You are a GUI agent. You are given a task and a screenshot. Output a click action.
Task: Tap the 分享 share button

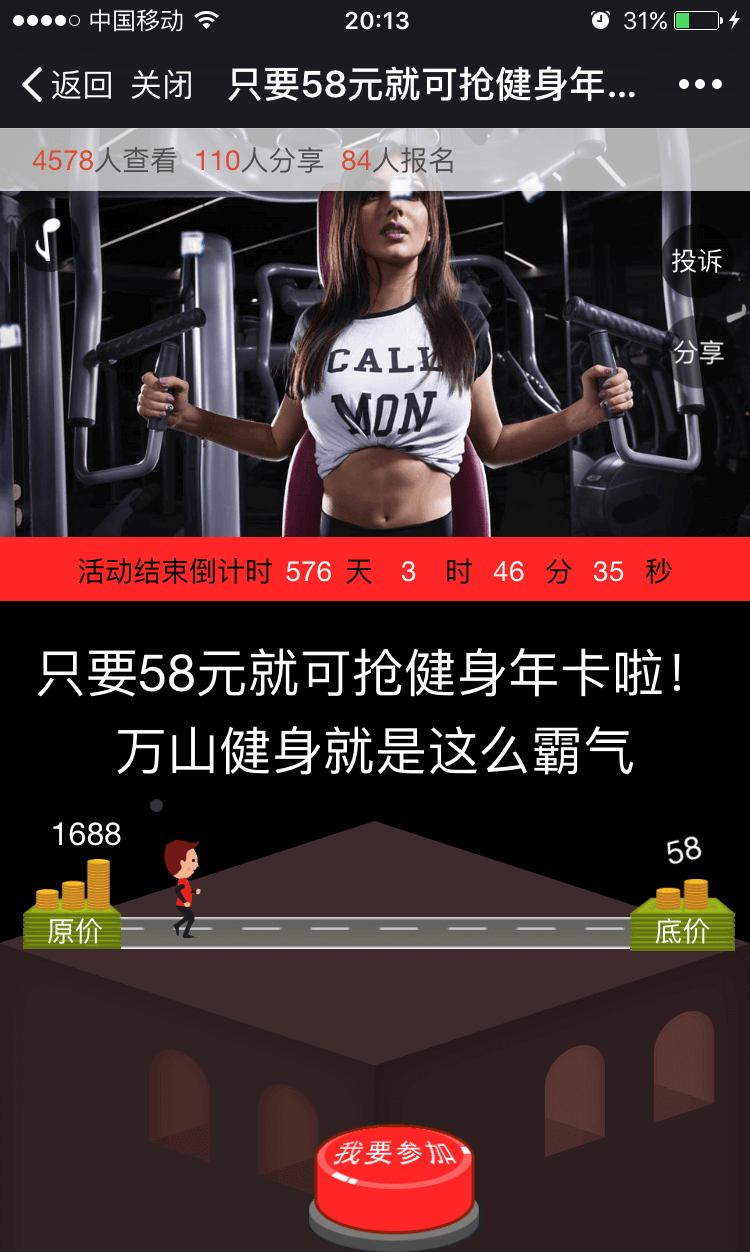[x=697, y=352]
